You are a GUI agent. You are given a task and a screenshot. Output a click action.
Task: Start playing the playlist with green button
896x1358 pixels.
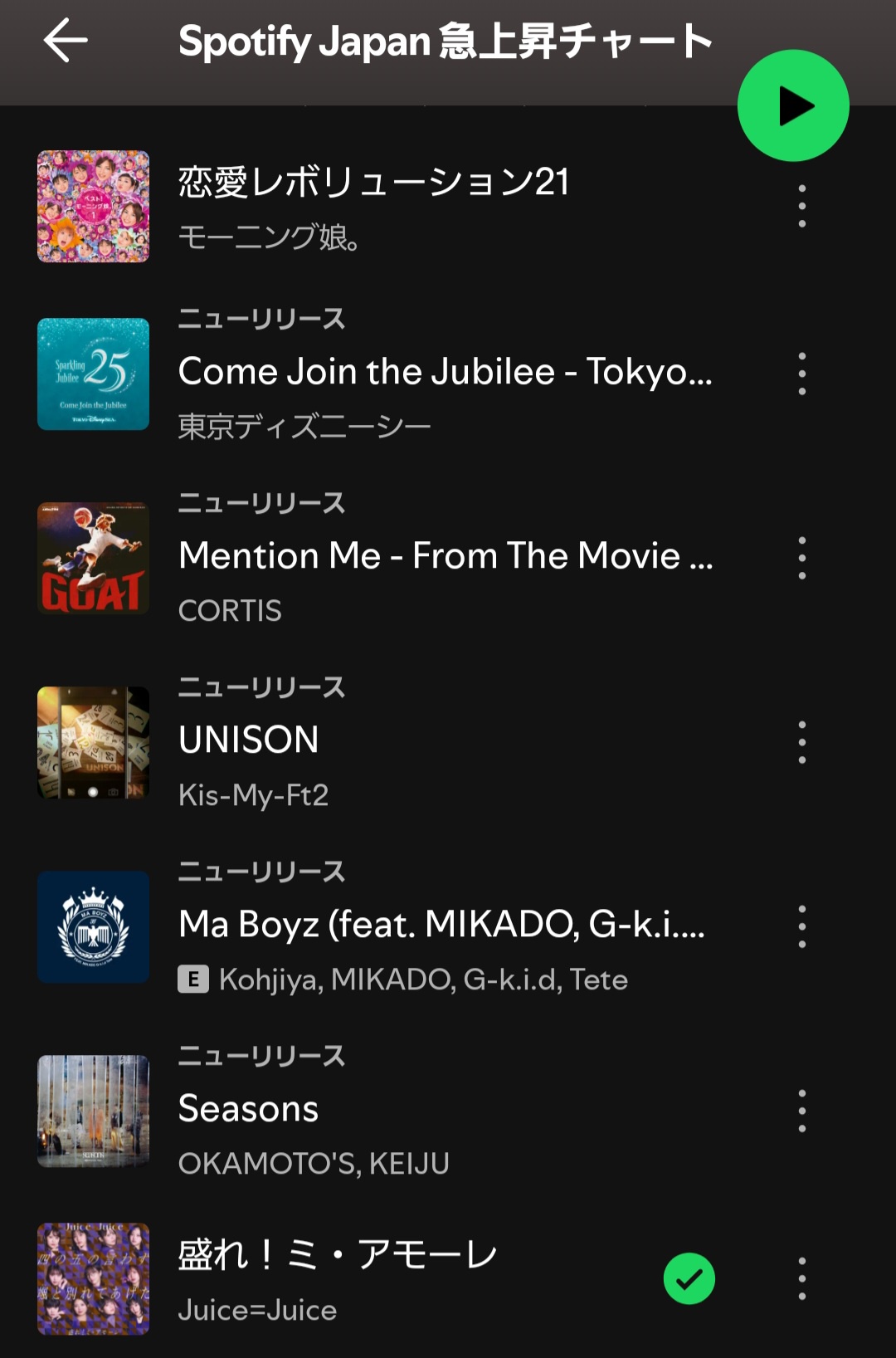pyautogui.click(x=793, y=105)
